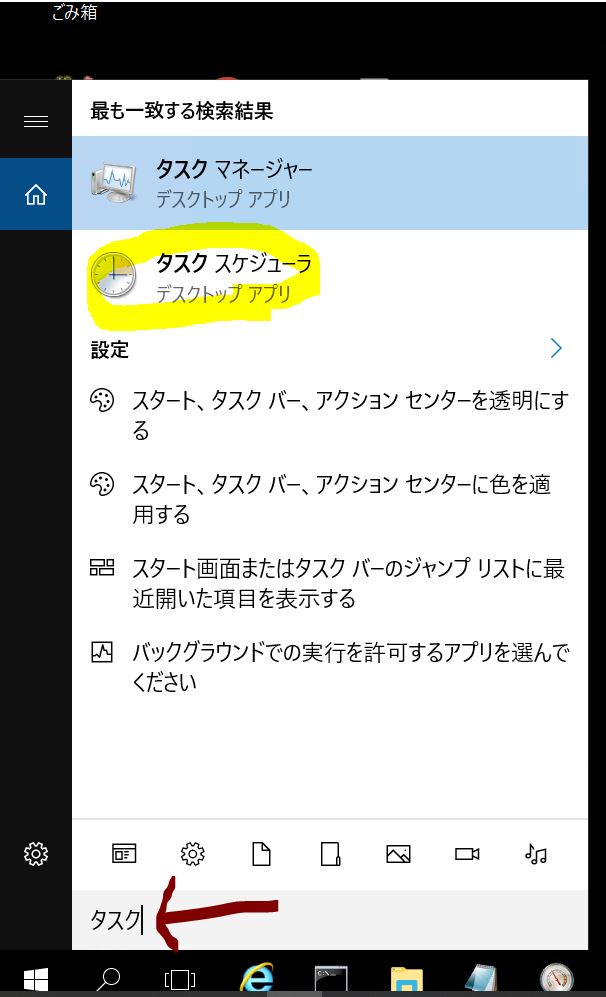Viewport: 606px width, 997px height.
Task: Open search settings gear in sidebar
Action: (36, 853)
